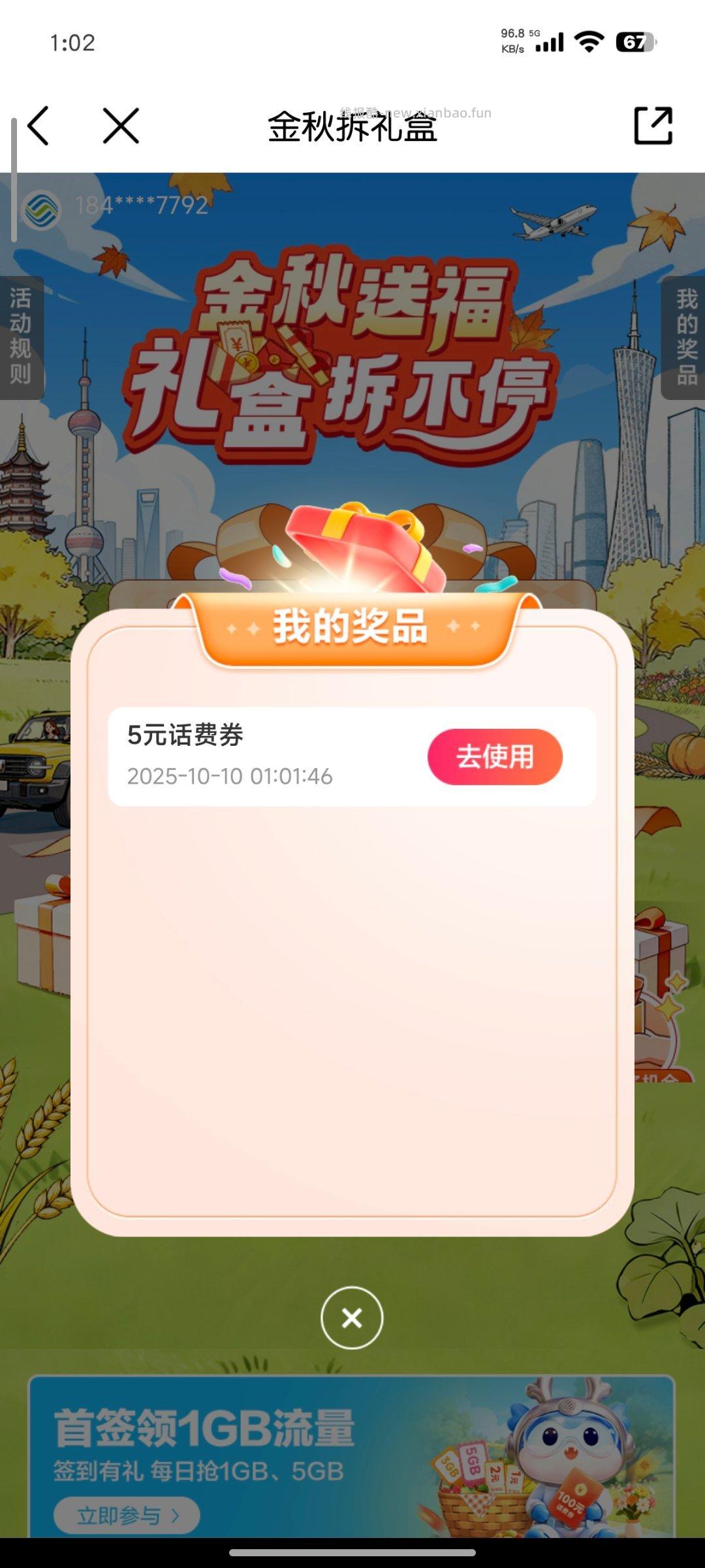The height and width of the screenshot is (1568, 705).
Task: Dismiss prize dialog via circular X button
Action: pos(352,1317)
